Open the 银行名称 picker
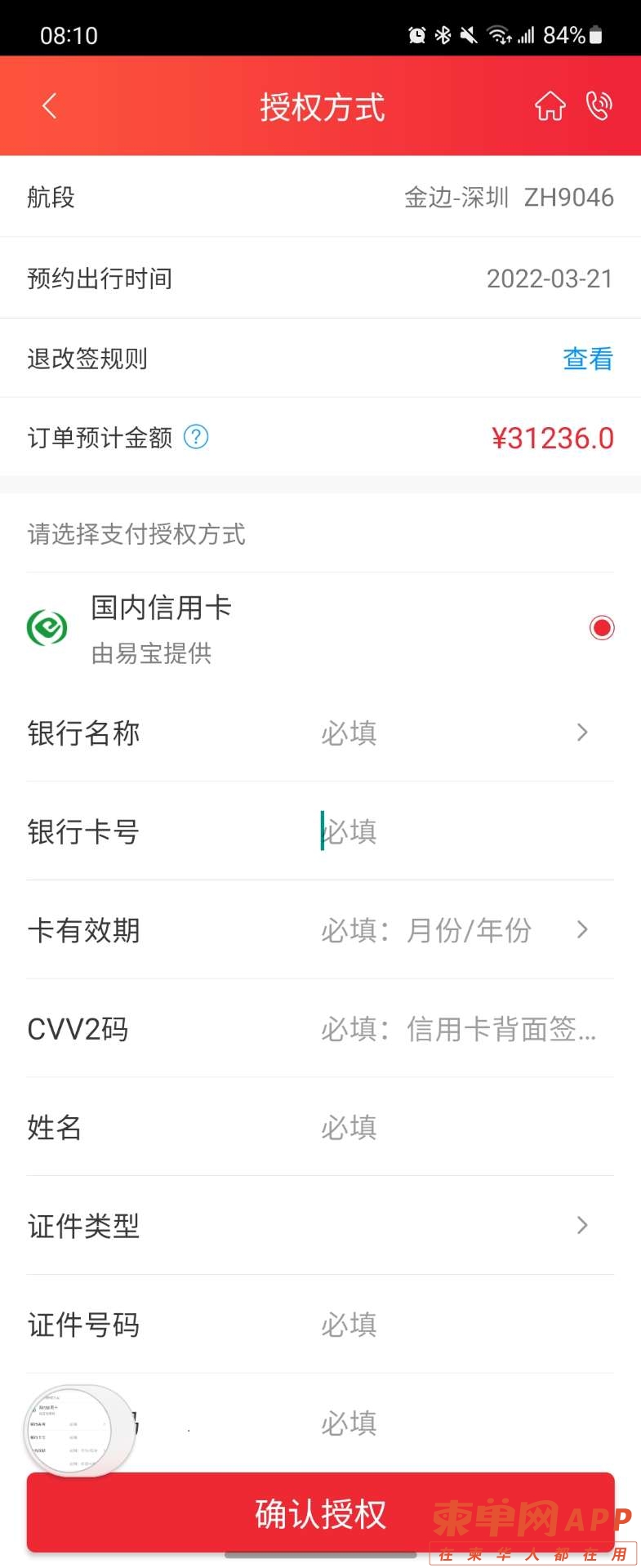Image resolution: width=641 pixels, height=1568 pixels. click(453, 733)
